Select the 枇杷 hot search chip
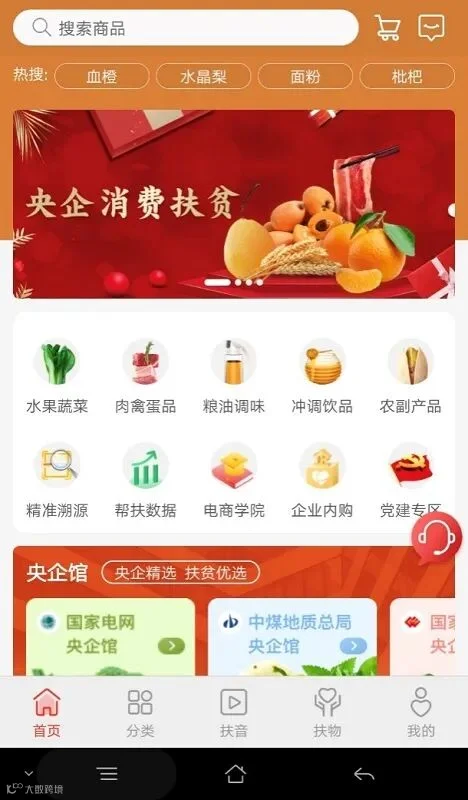The image size is (468, 800). click(407, 77)
